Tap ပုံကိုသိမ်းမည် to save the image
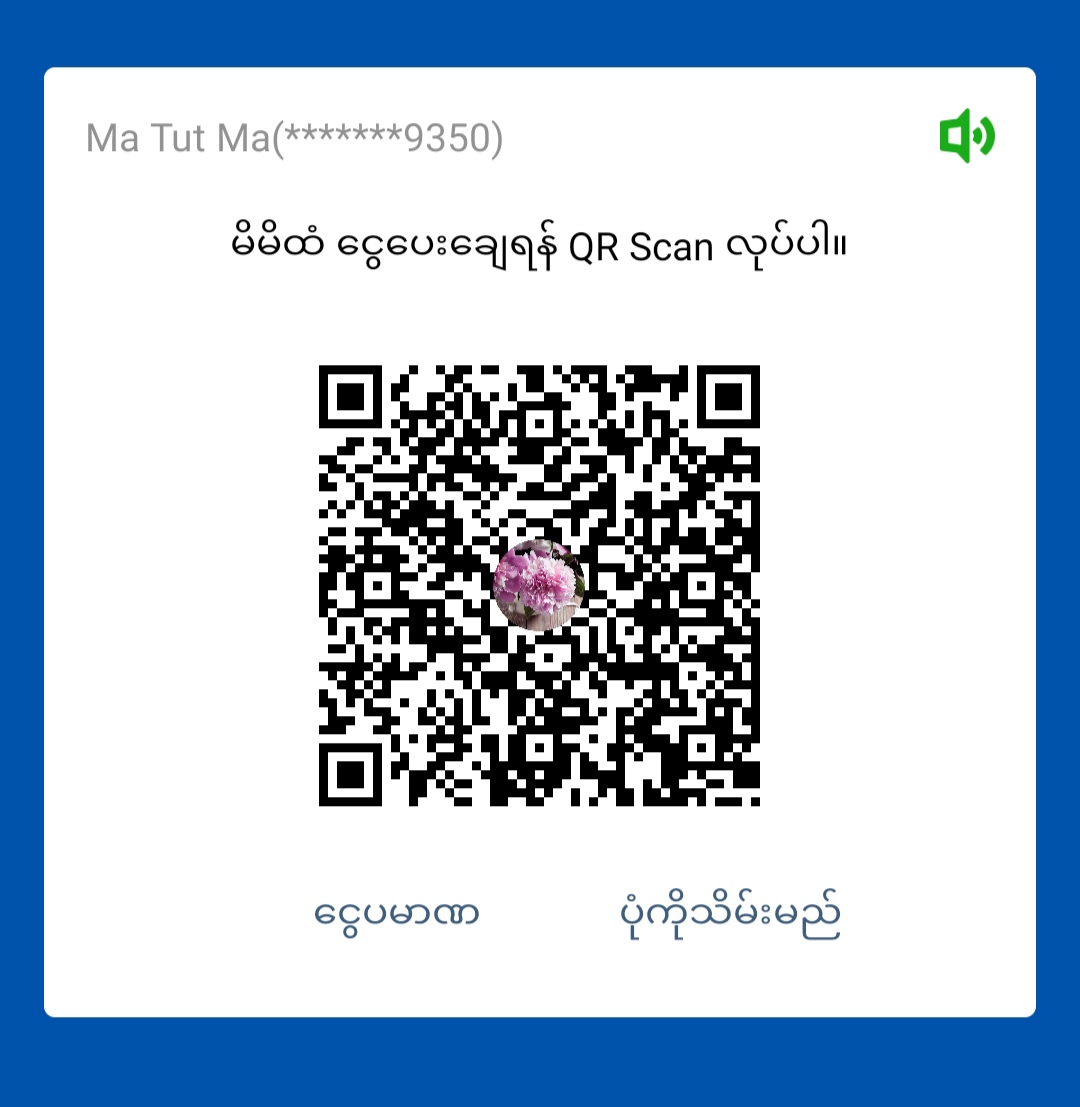1080x1107 pixels. pos(727,914)
